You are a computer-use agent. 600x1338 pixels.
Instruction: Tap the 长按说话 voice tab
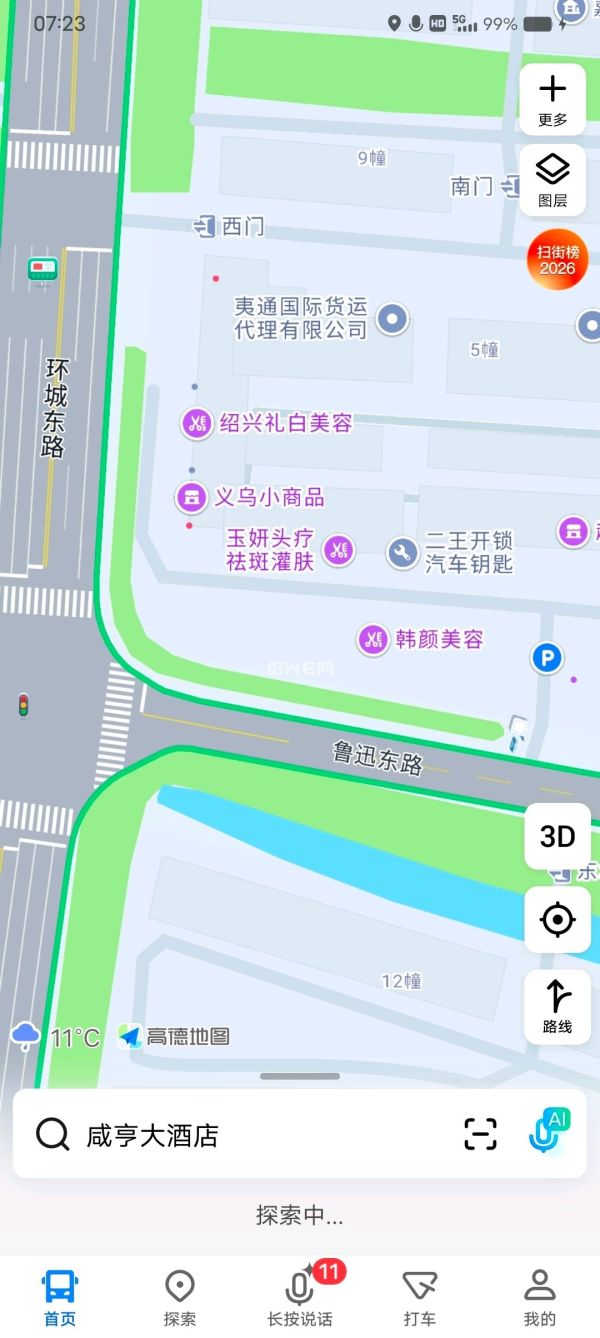(300, 1297)
